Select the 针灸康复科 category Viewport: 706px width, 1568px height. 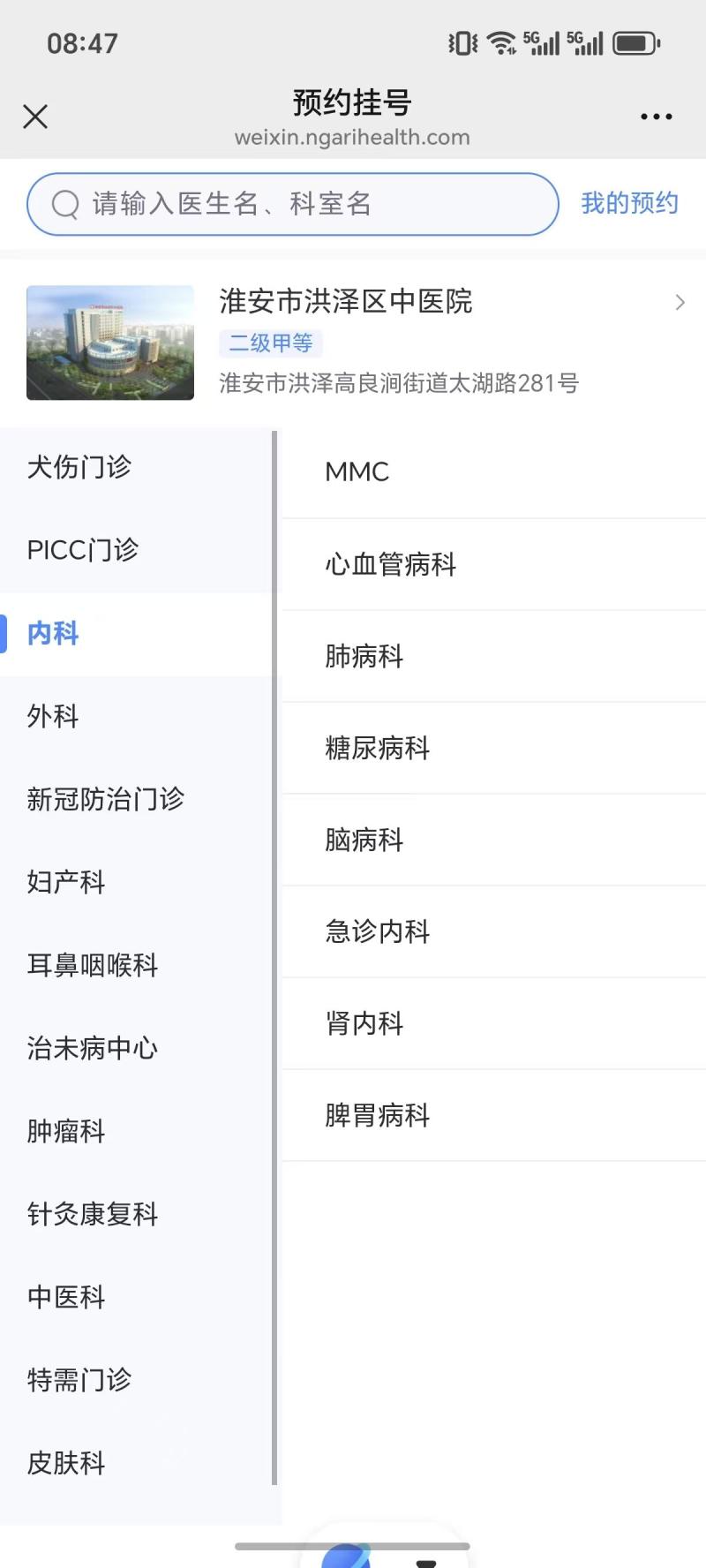pyautogui.click(x=93, y=1213)
